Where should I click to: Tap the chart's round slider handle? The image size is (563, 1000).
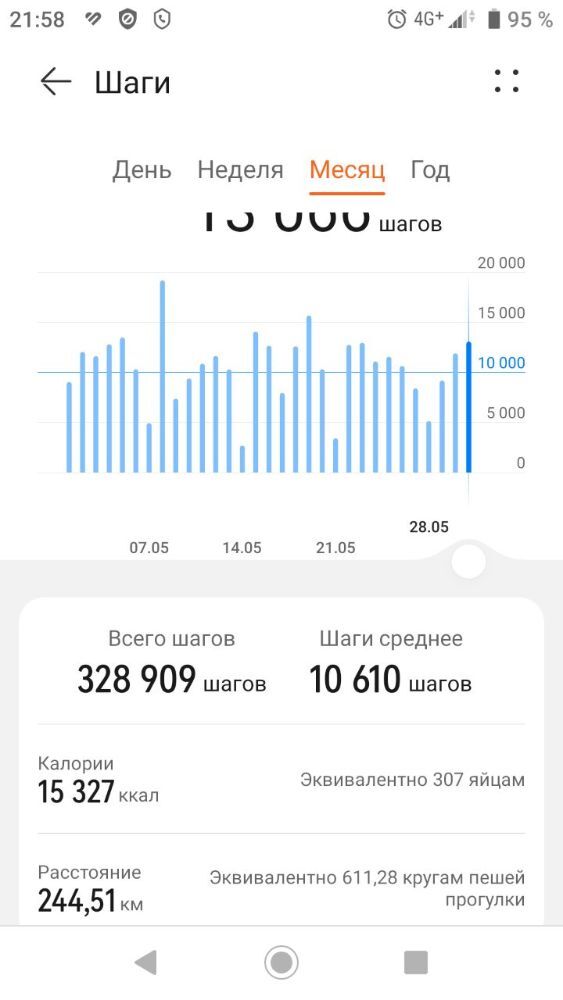click(469, 561)
